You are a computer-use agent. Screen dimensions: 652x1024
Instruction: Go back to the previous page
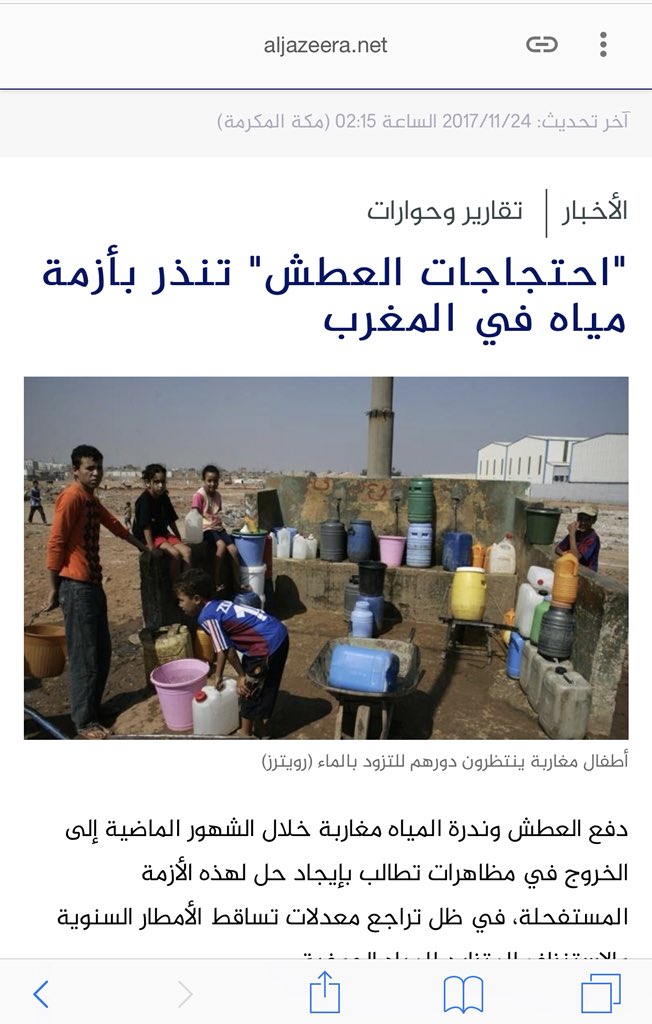pos(41,993)
